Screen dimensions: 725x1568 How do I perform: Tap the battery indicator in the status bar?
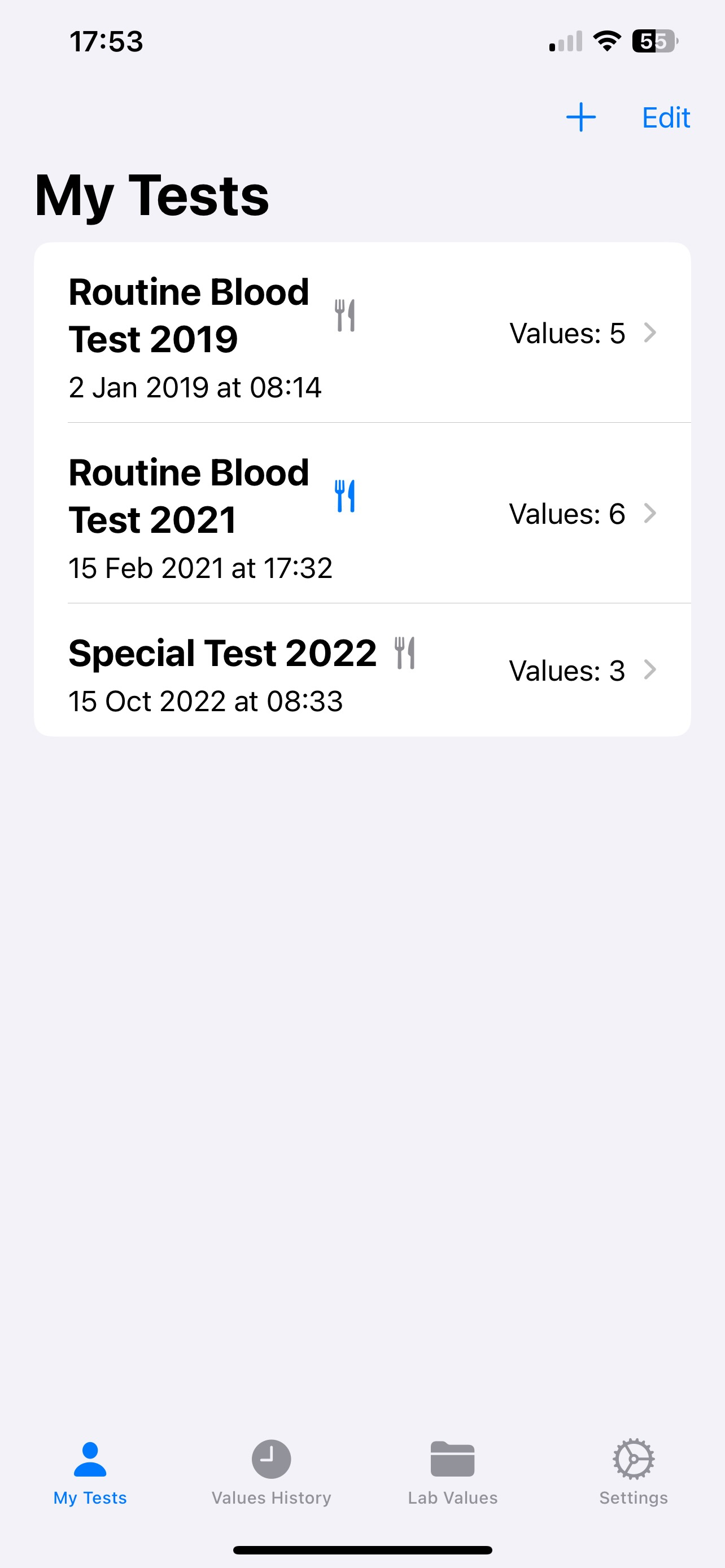tap(654, 40)
